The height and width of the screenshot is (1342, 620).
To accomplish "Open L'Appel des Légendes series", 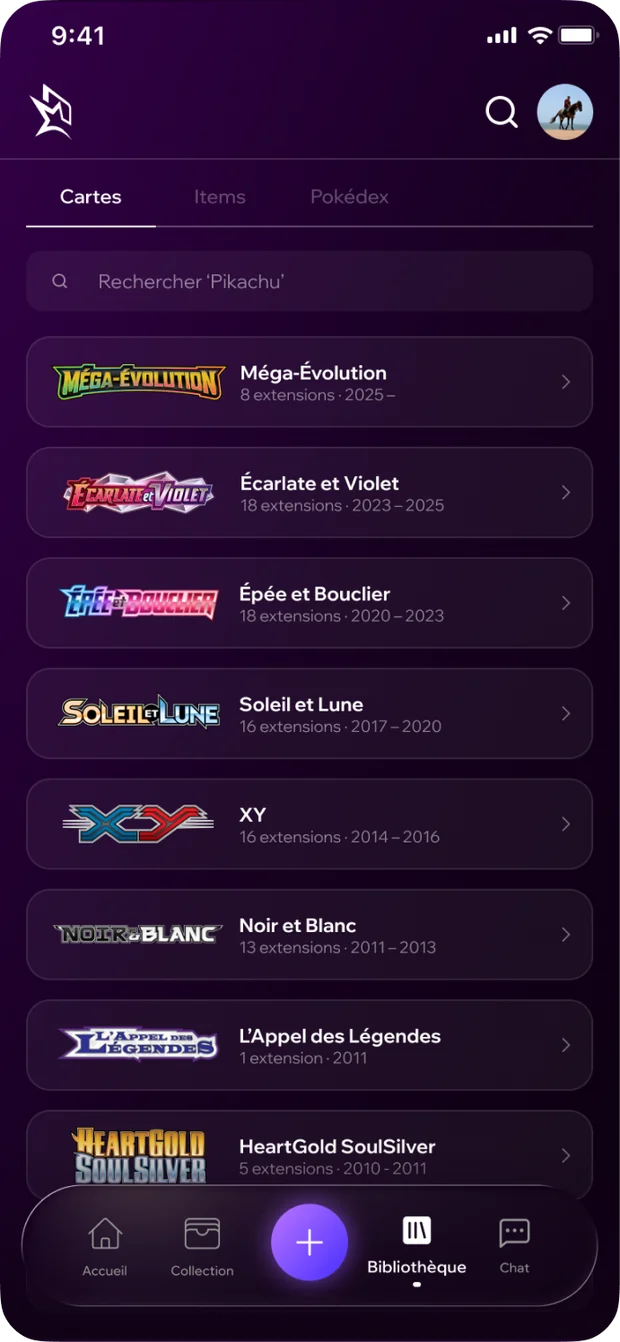I will point(310,1045).
